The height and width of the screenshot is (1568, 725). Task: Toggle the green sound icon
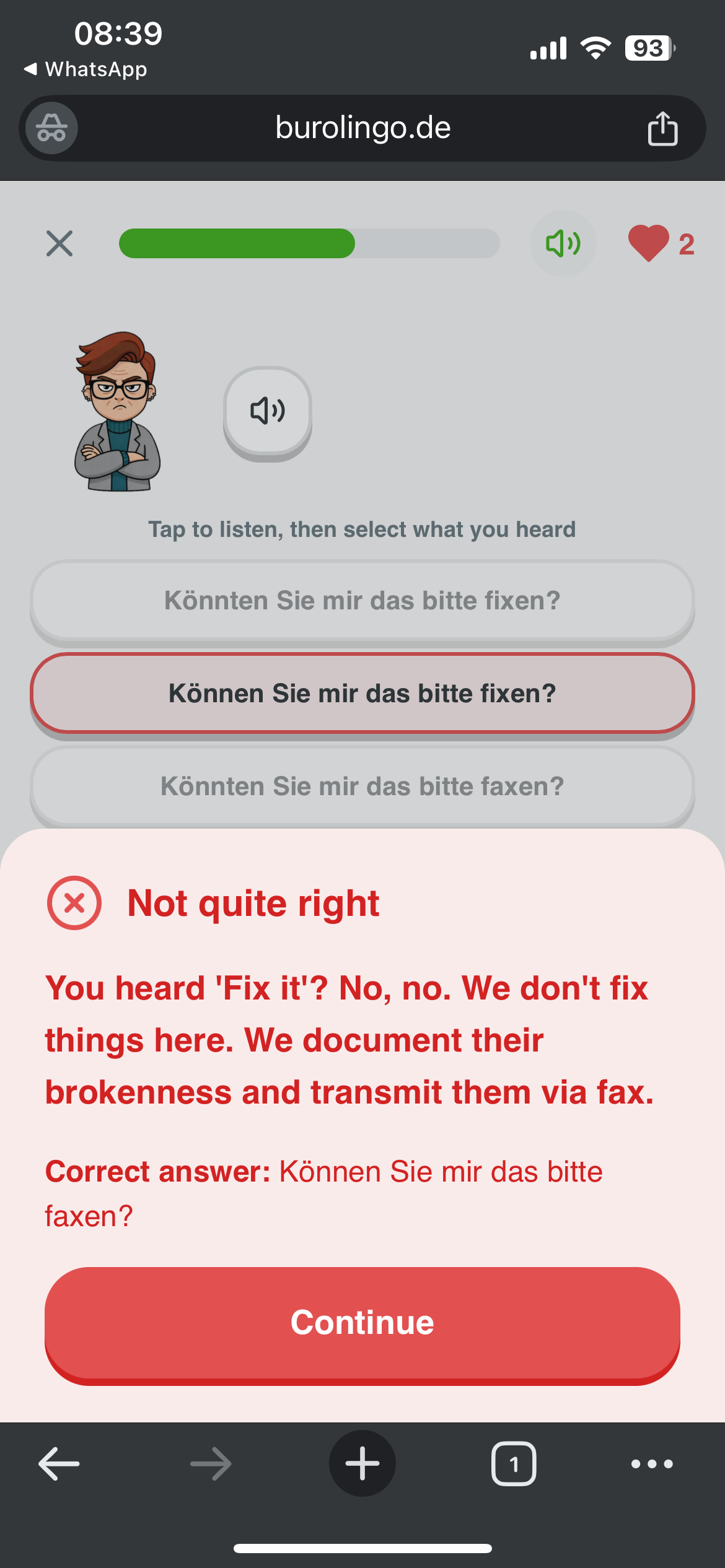pos(563,243)
